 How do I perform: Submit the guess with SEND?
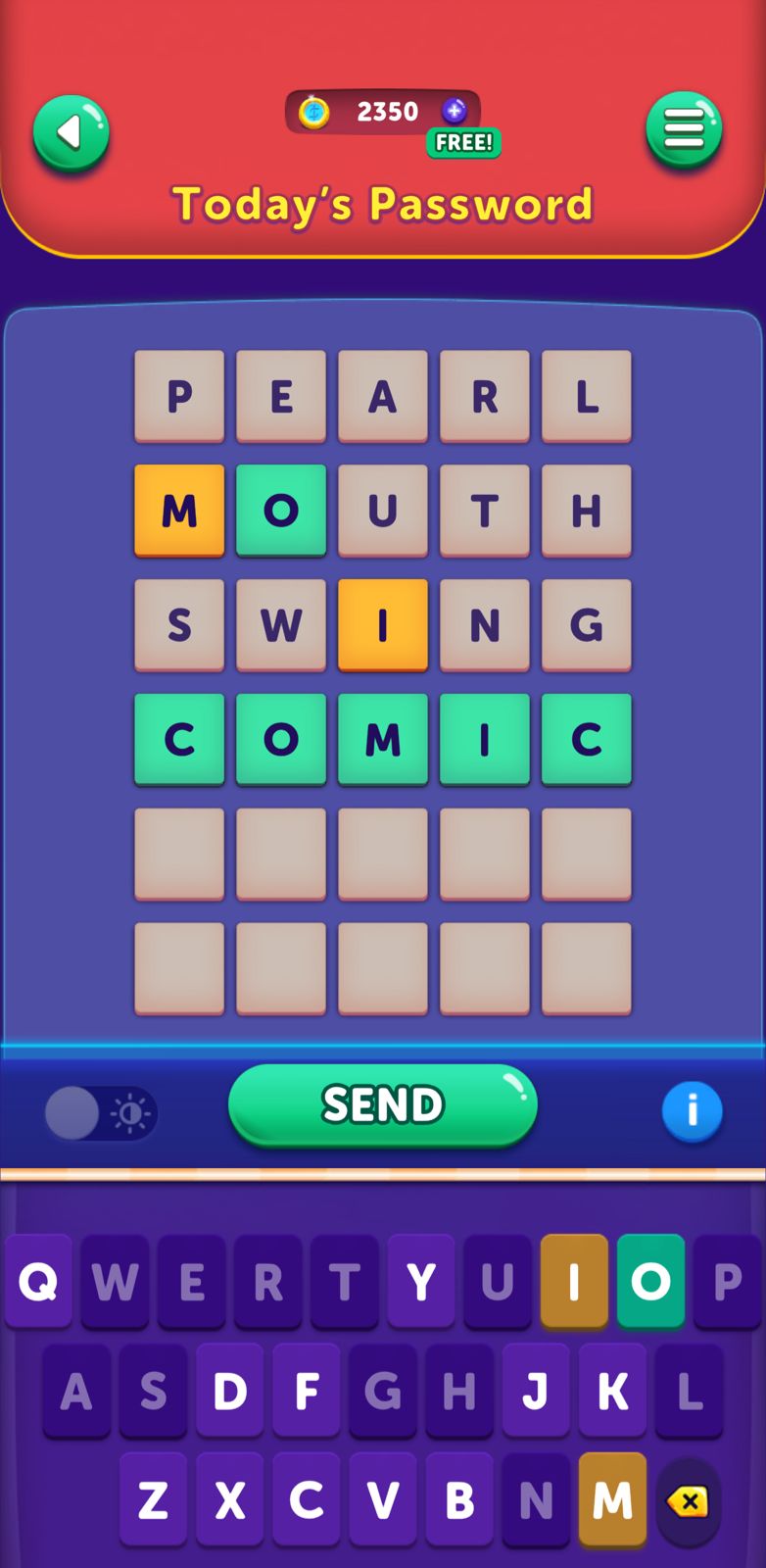click(383, 1104)
